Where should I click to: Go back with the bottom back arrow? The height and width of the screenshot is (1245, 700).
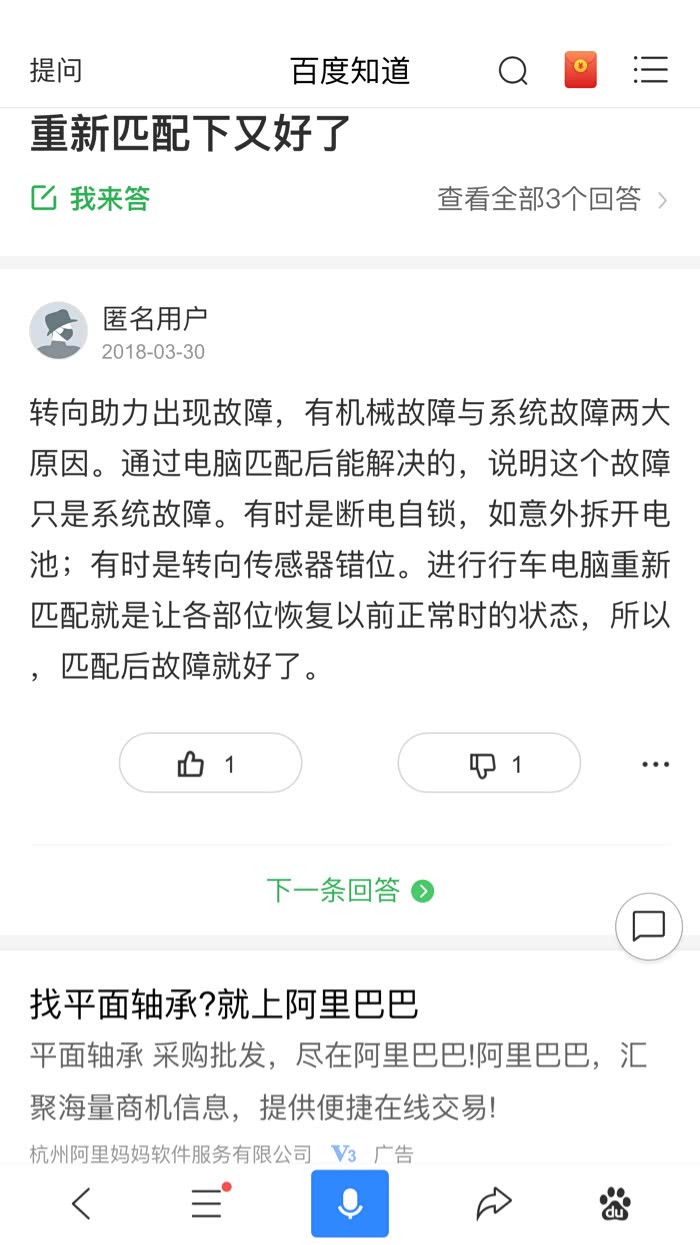point(81,1204)
